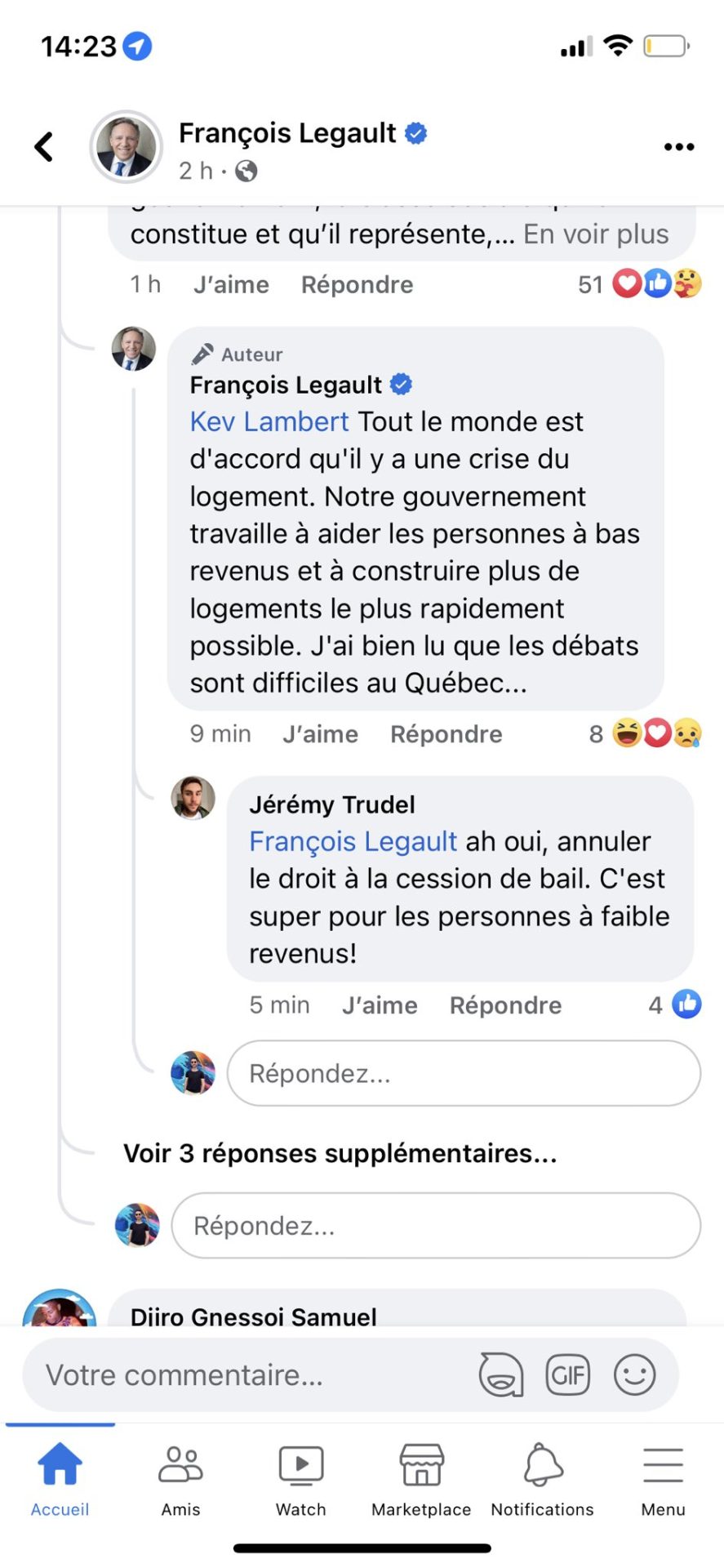Reply to Jérémy Trudel's comment
724x1568 pixels.
[505, 1005]
